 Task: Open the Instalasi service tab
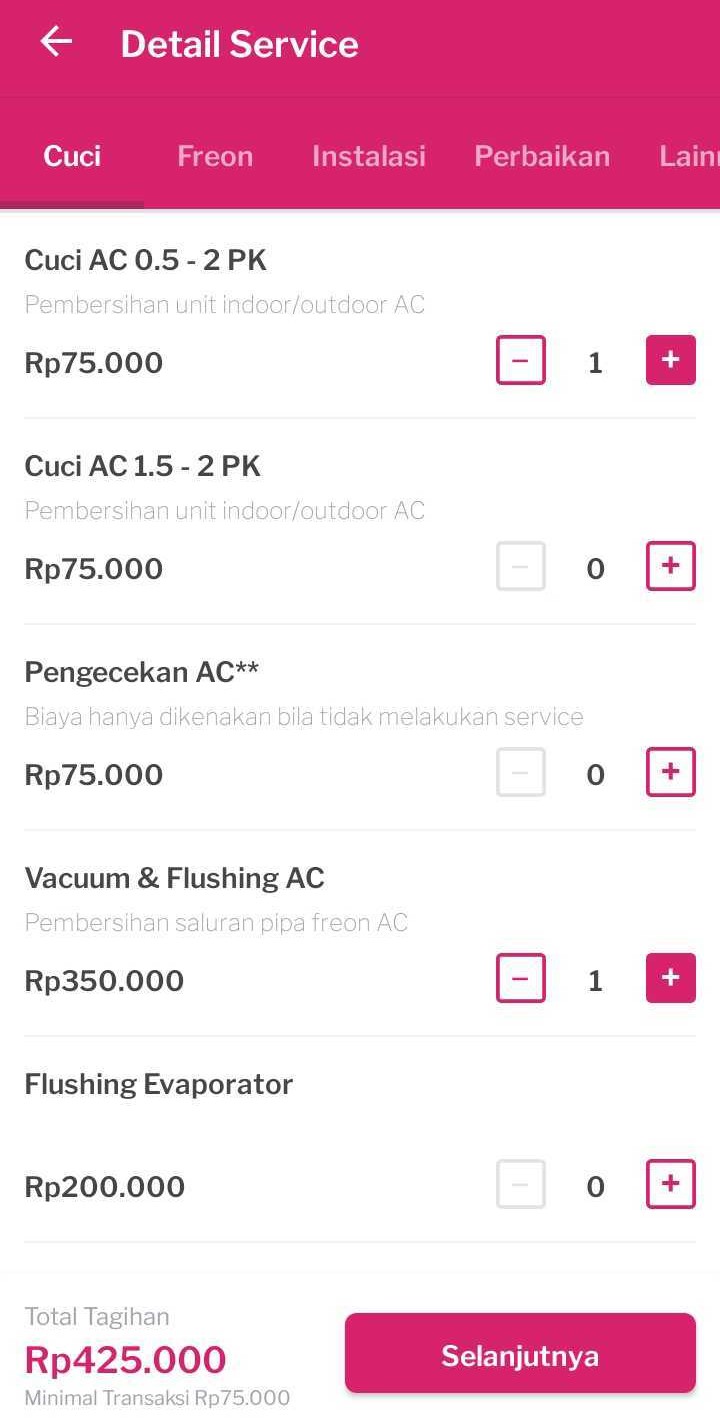tap(368, 155)
